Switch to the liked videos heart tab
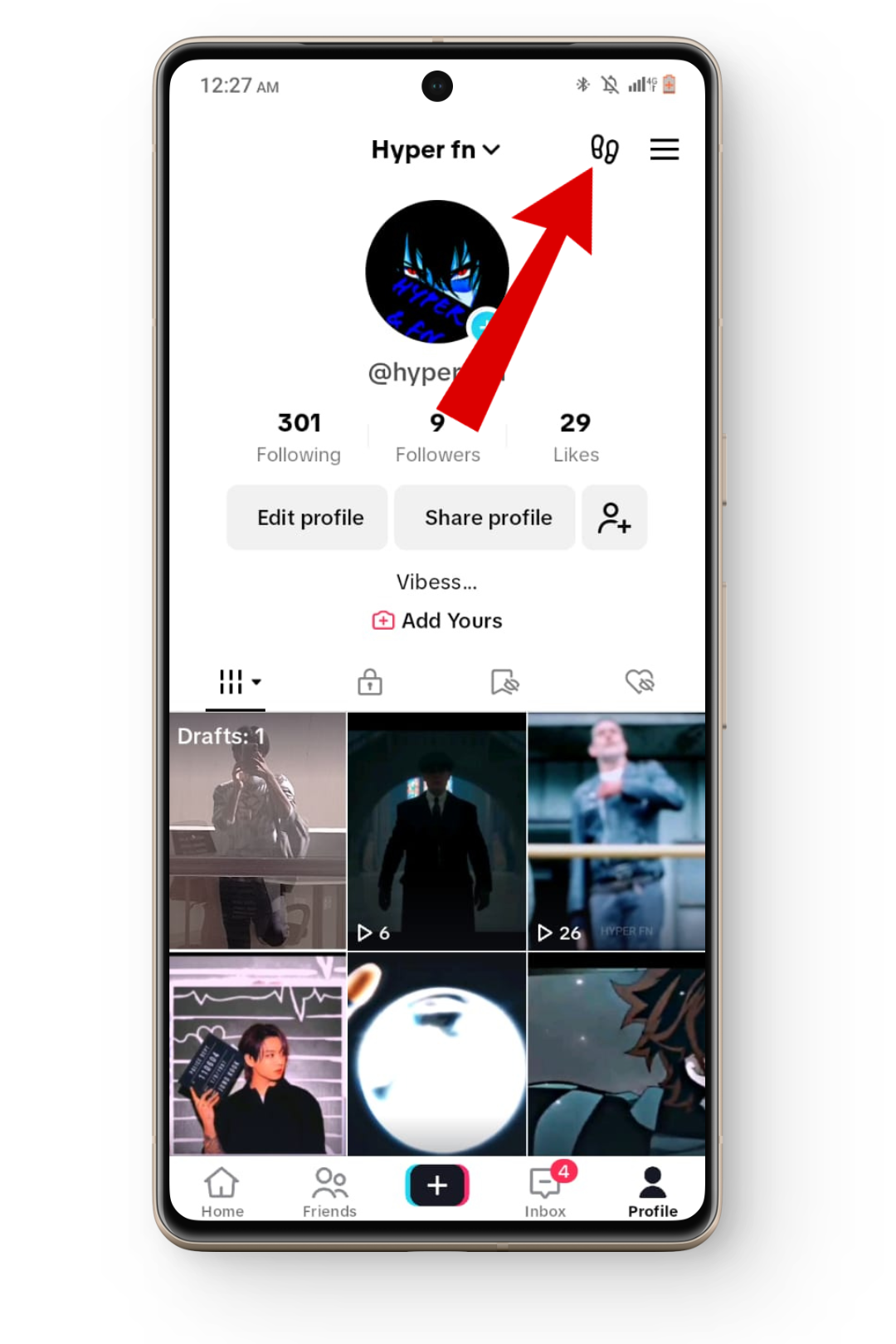This screenshot has height=1344, width=896. [639, 682]
